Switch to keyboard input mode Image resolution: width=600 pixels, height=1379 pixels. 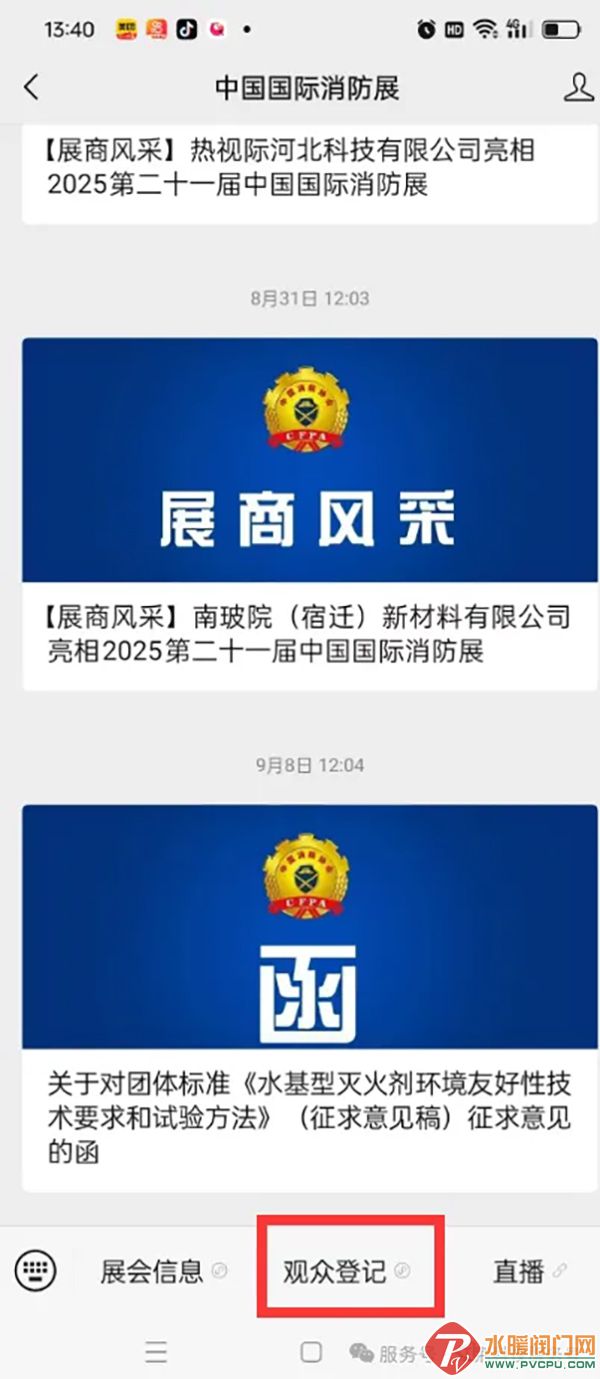pyautogui.click(x=36, y=1270)
